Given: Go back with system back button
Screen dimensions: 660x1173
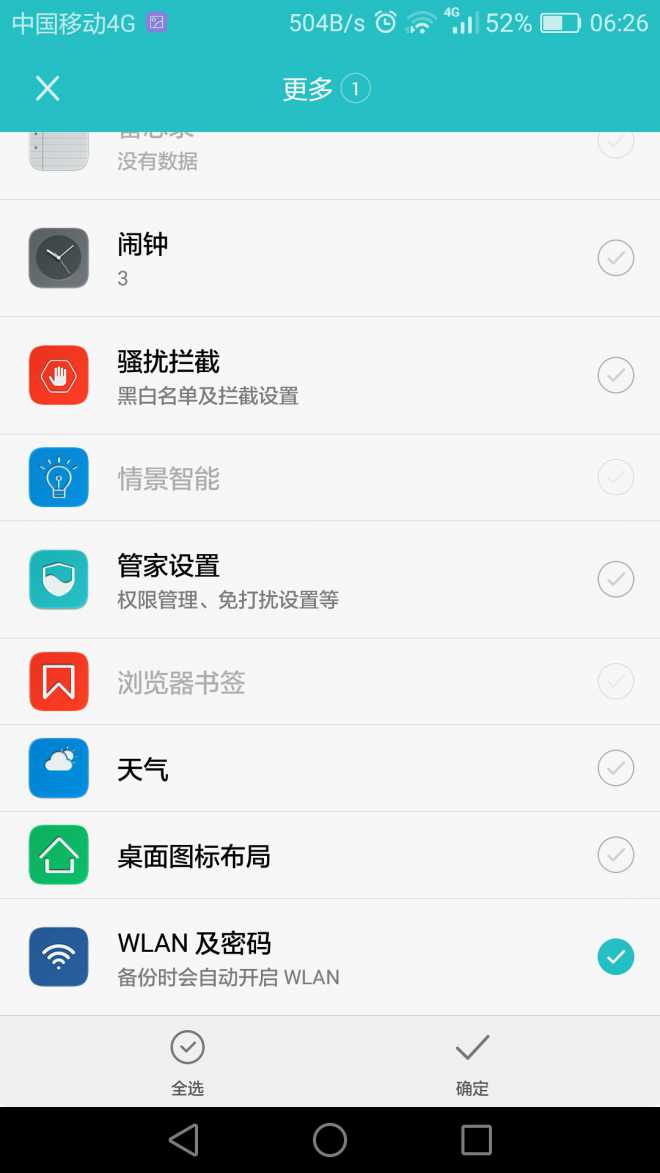Looking at the screenshot, I should [x=184, y=1140].
